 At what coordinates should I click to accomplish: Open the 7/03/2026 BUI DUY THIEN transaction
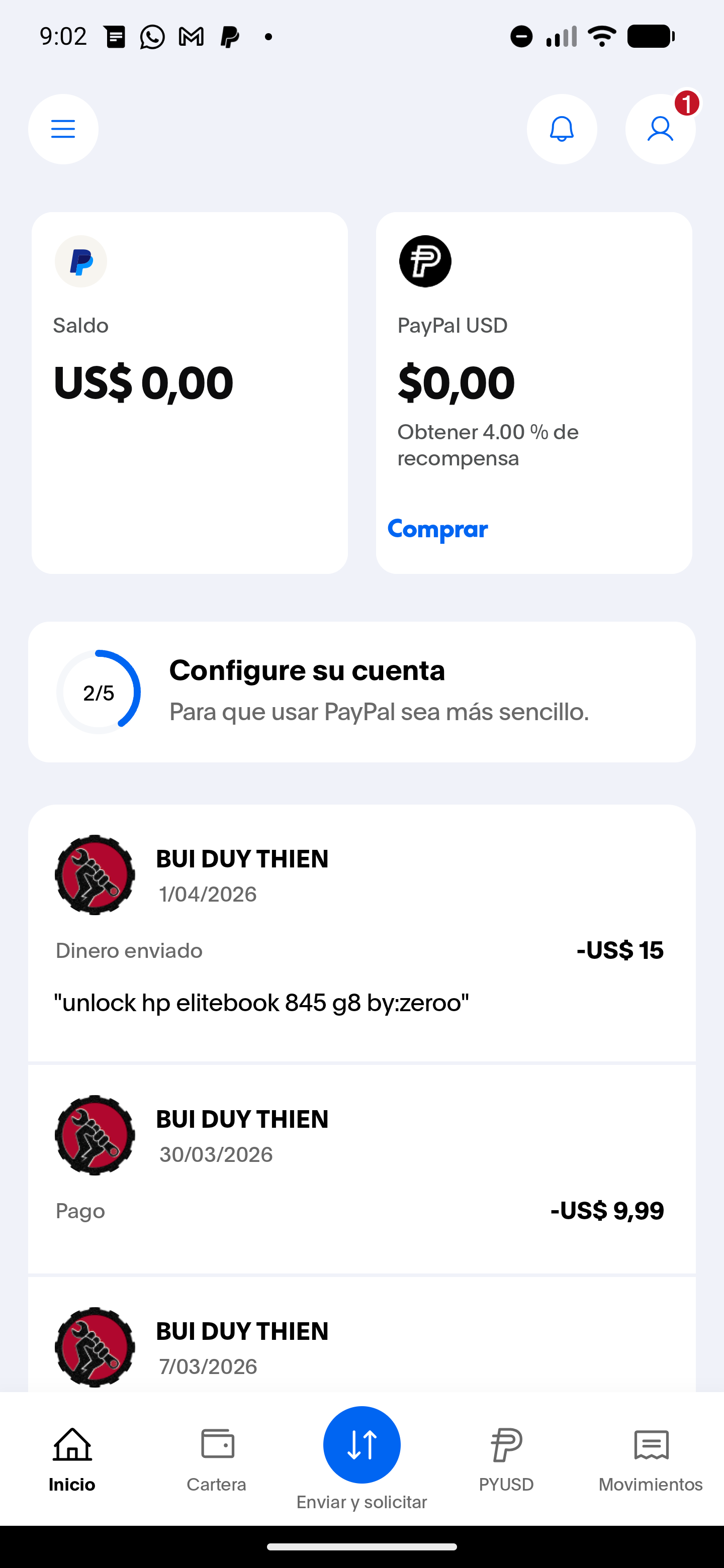click(361, 1346)
